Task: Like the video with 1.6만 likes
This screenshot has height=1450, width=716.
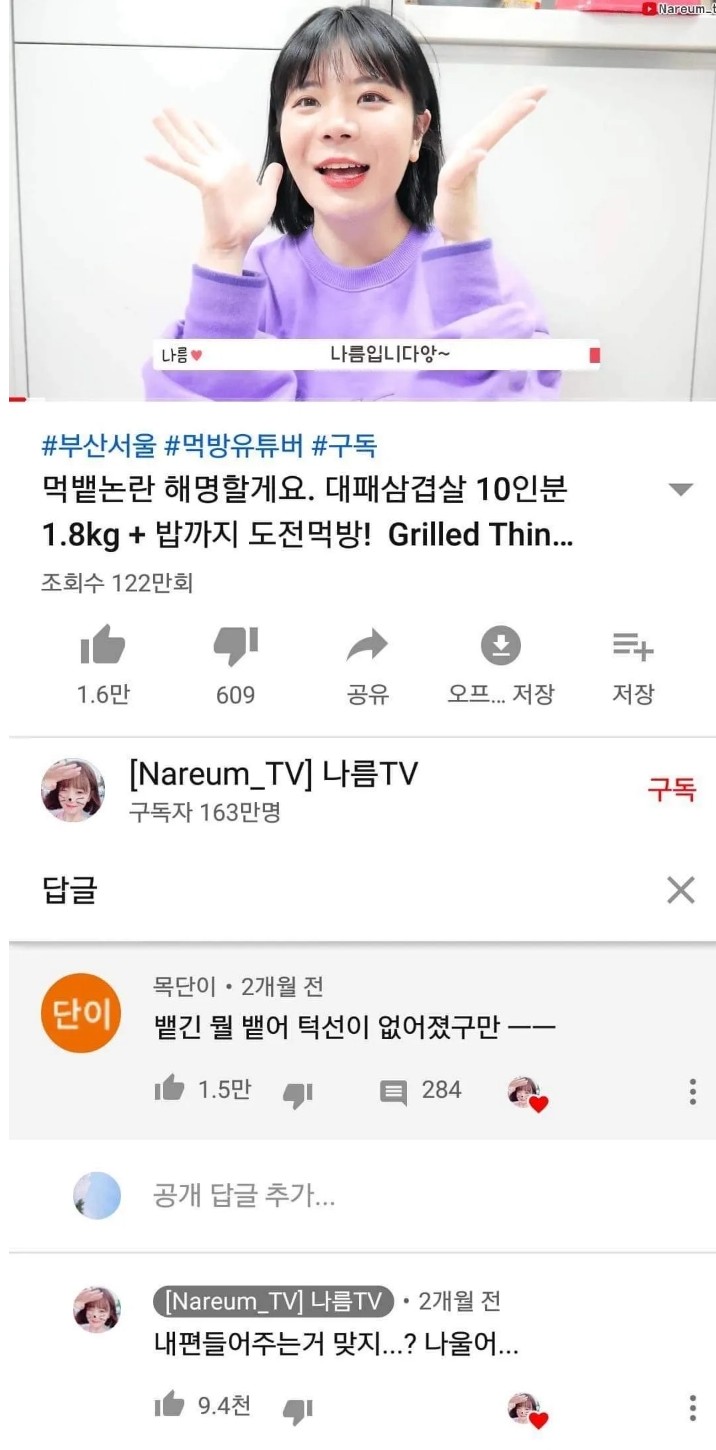Action: click(x=102, y=647)
